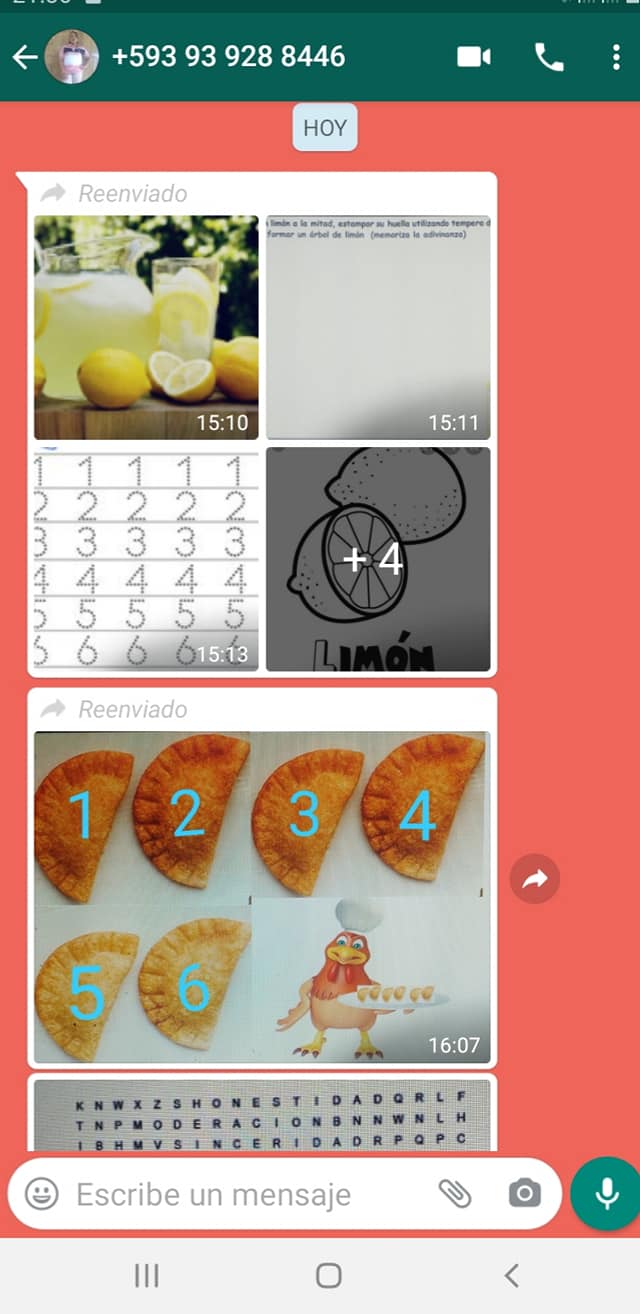Attach a file with the paperclip
The image size is (640, 1314).
(455, 1193)
